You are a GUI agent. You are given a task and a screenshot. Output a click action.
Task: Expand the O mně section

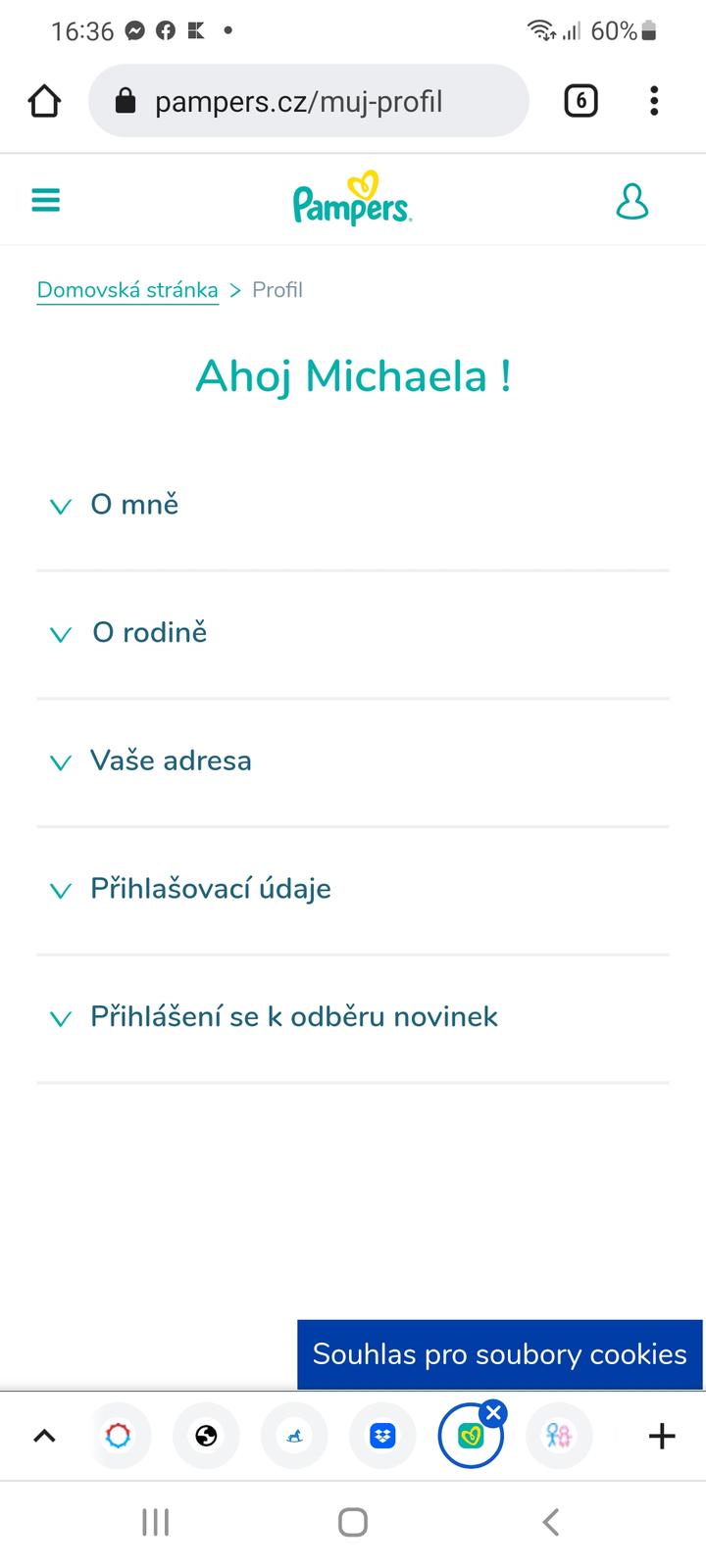[134, 505]
